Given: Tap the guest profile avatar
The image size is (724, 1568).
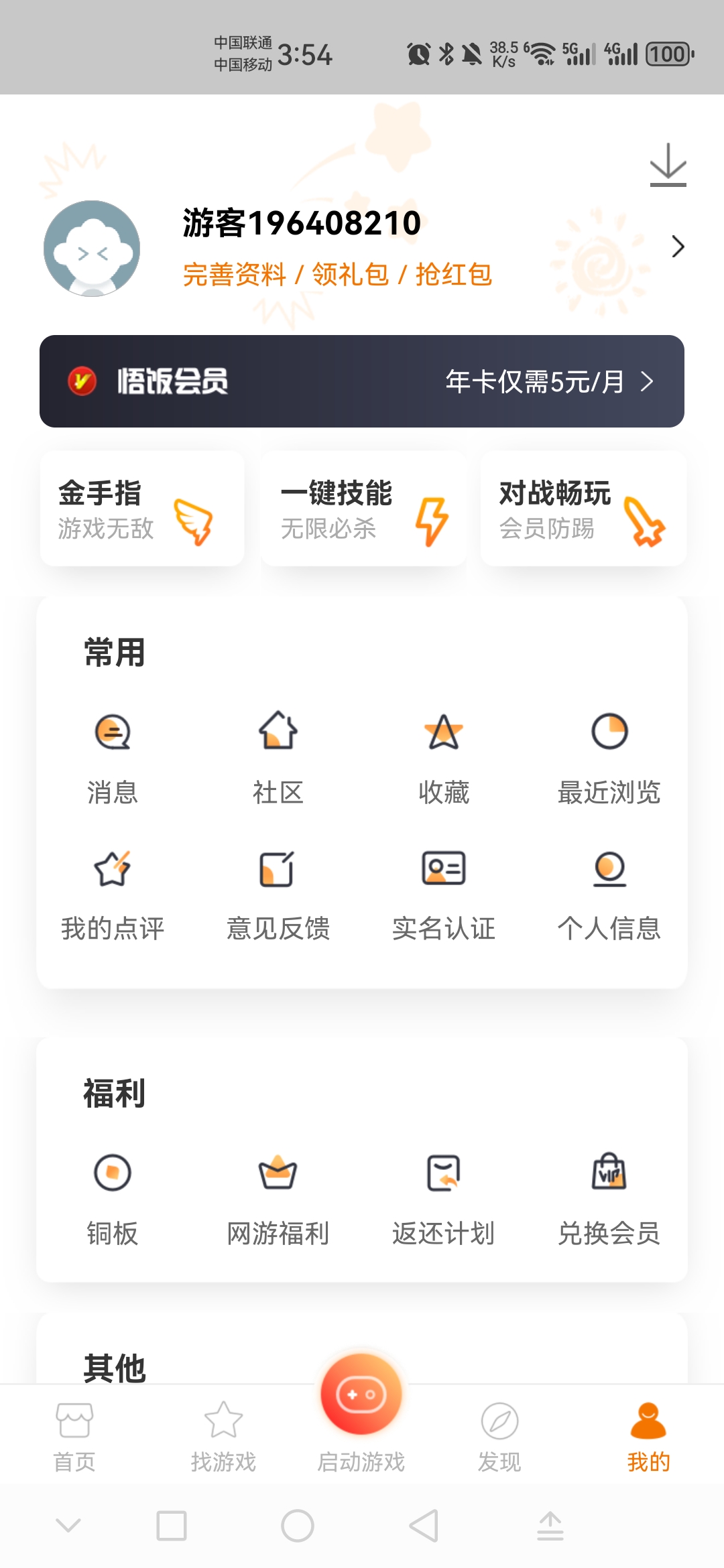Looking at the screenshot, I should click(92, 247).
